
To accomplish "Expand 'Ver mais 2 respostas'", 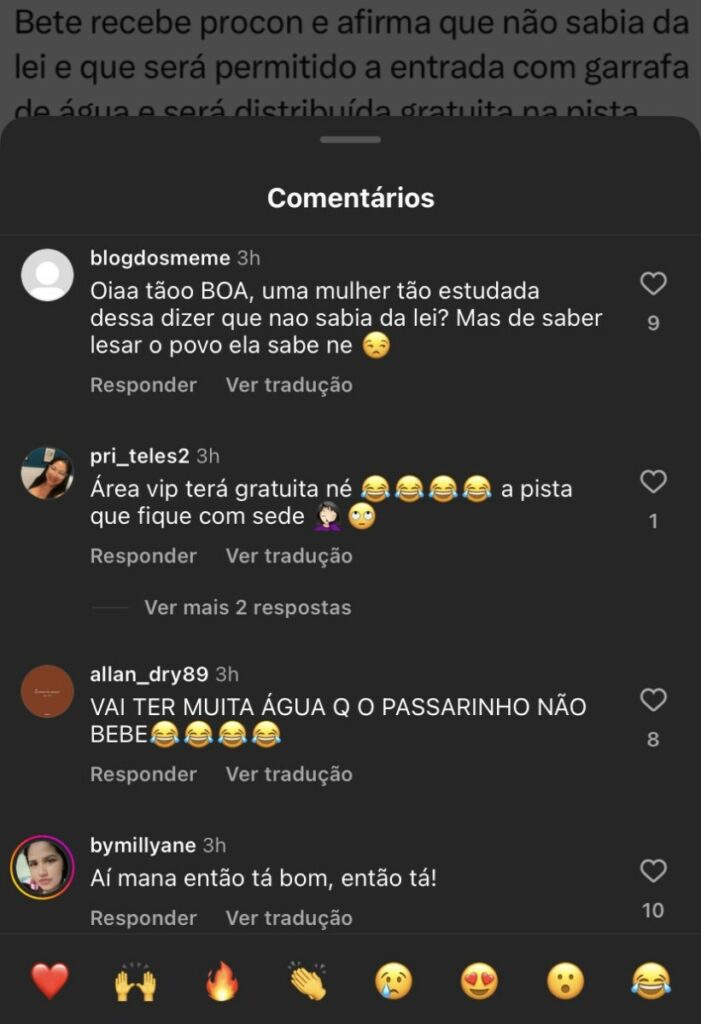I will tap(247, 607).
